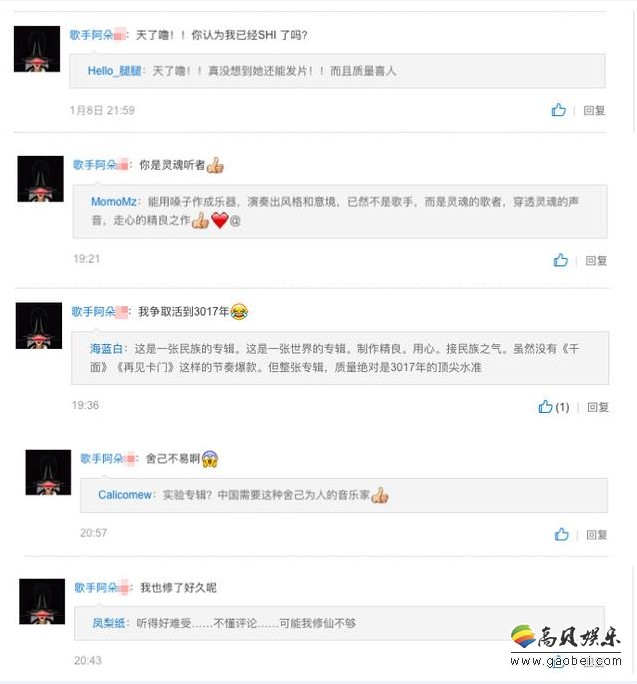Like the 我争取活到3017年 comment
Image resolution: width=637 pixels, height=684 pixels.
point(546,407)
